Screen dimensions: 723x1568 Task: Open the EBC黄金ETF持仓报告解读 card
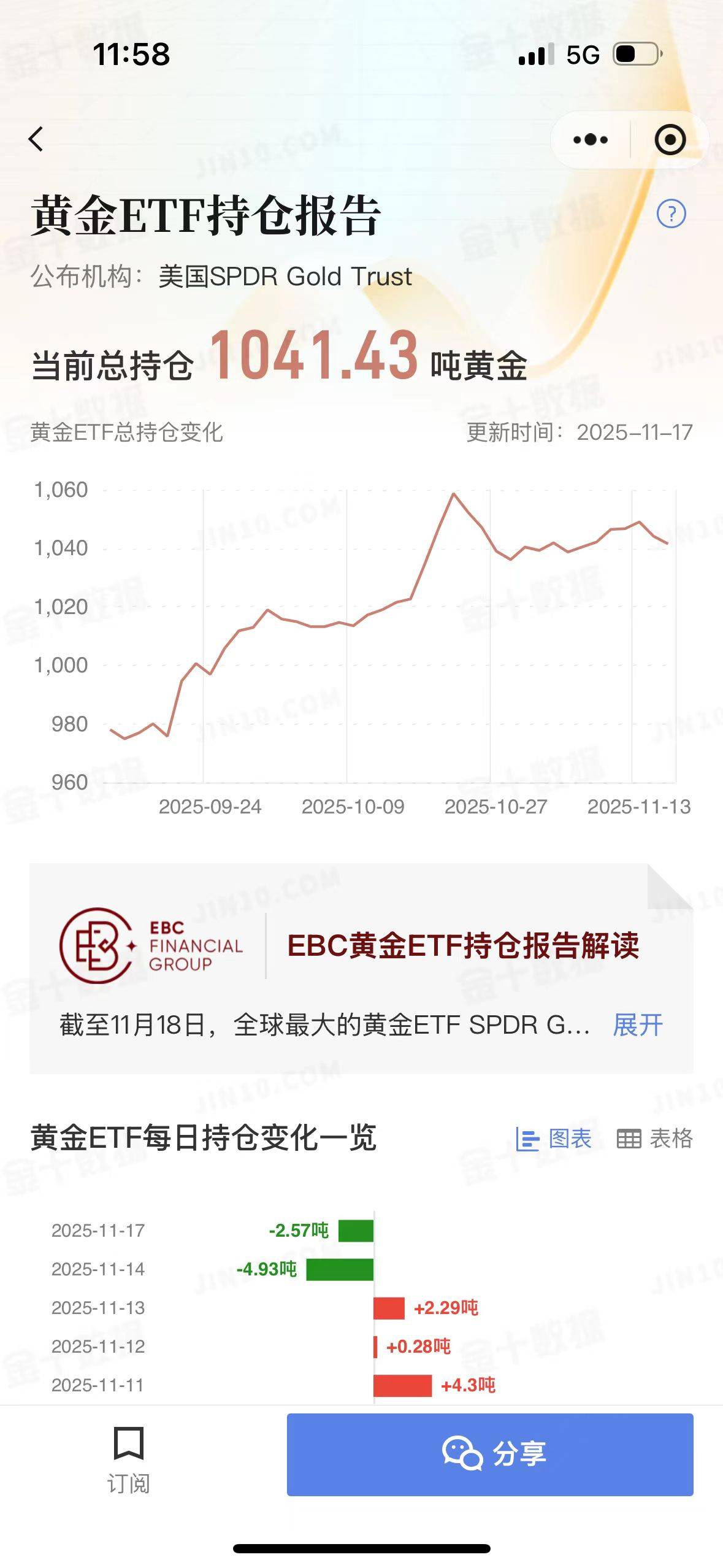(462, 945)
